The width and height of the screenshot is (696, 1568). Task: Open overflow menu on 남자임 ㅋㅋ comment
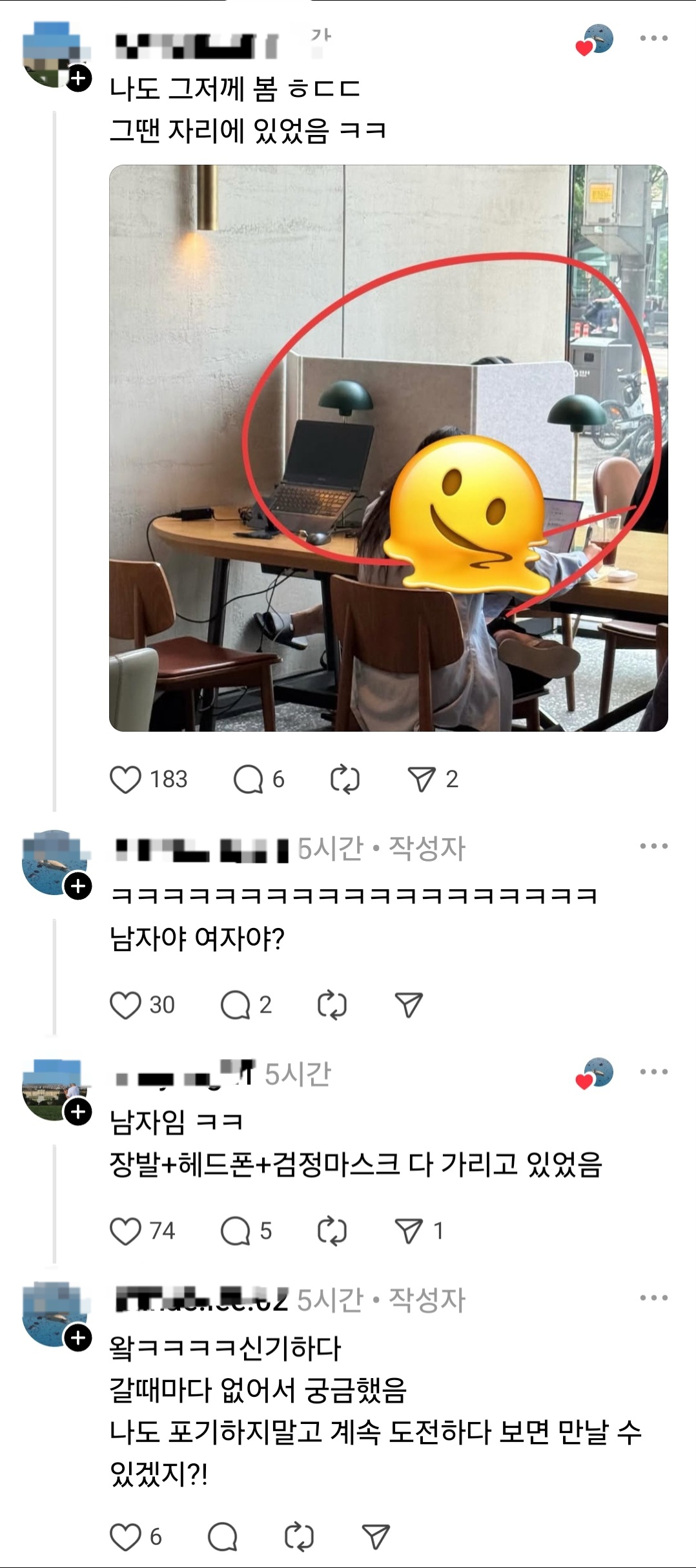653,1072
